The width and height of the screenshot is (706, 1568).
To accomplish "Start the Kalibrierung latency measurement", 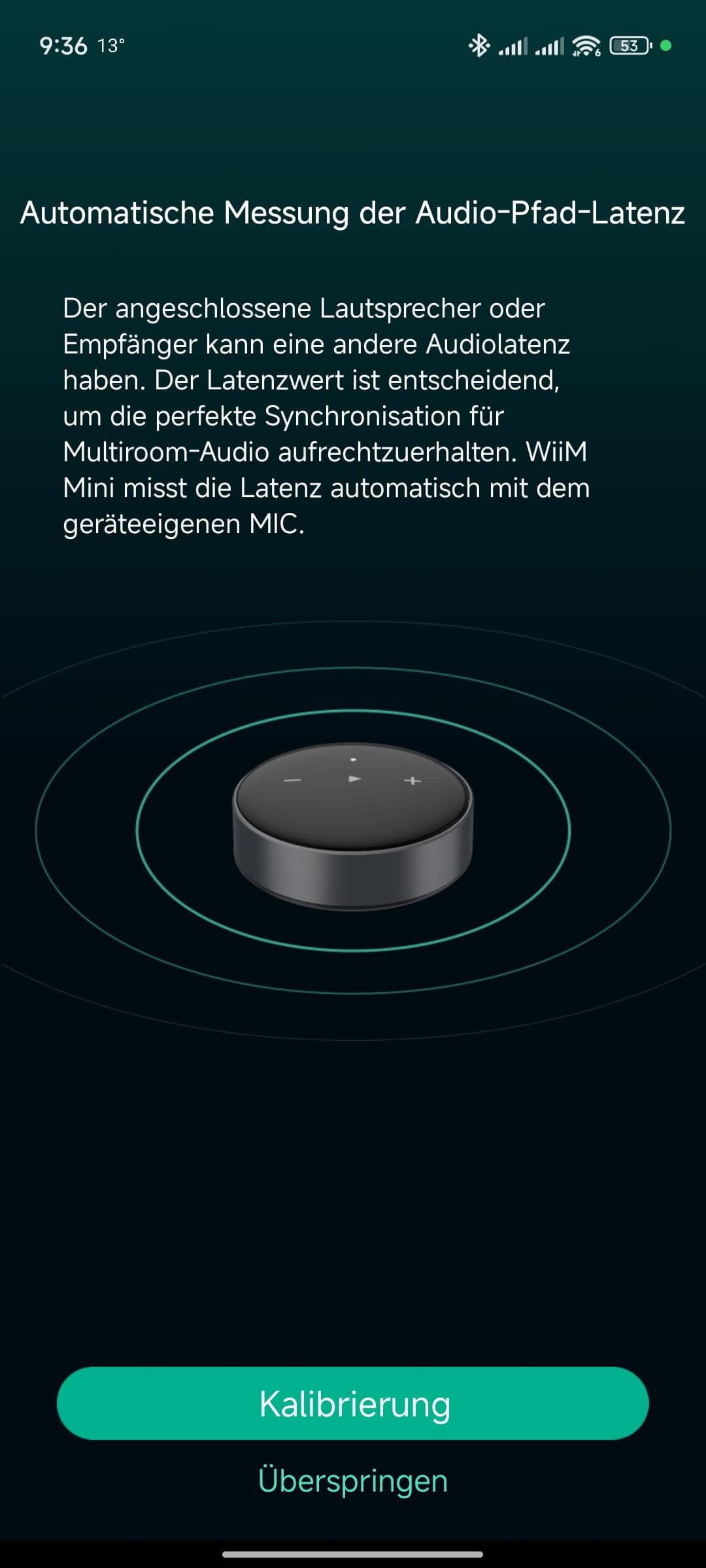I will pos(353,1403).
